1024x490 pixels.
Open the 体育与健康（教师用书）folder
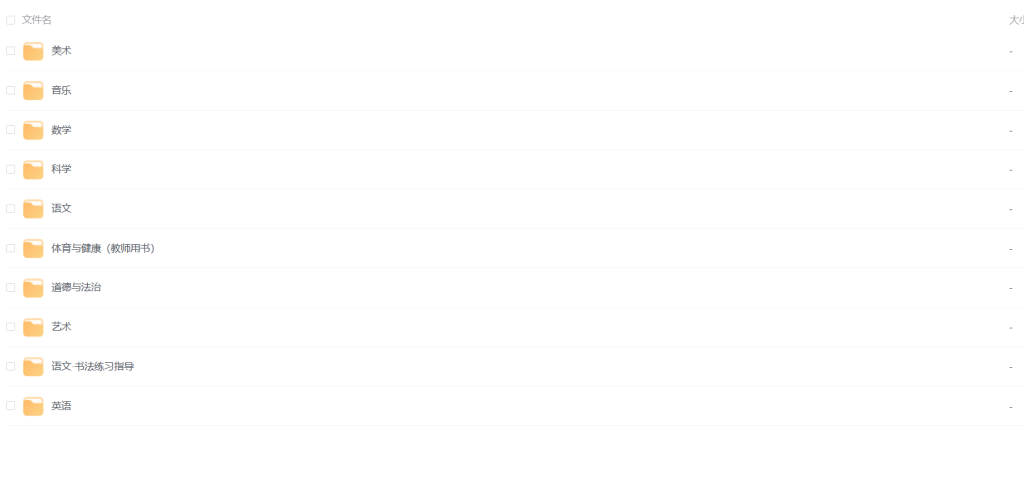[102, 248]
